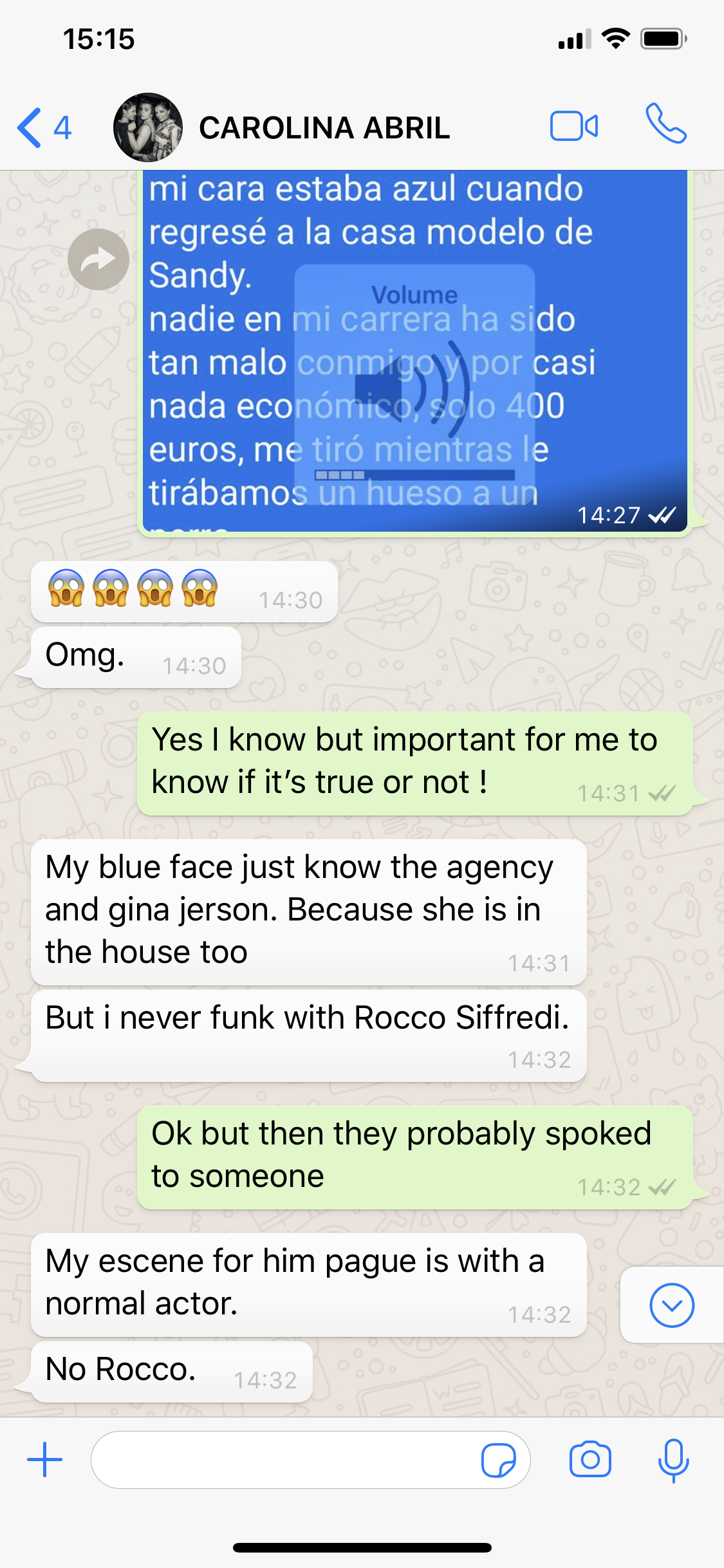Start a video call with Carolina Abril
Screen dimensions: 724x1568
[573, 126]
